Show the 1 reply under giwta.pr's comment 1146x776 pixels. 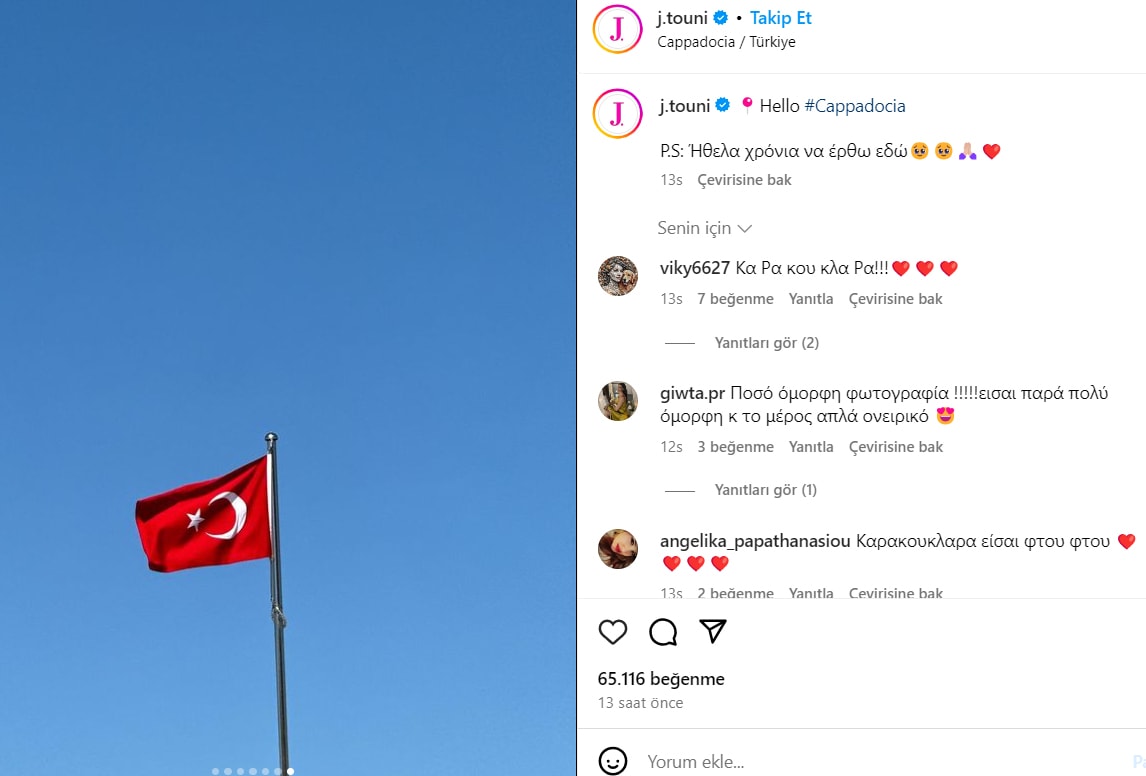pyautogui.click(x=765, y=490)
